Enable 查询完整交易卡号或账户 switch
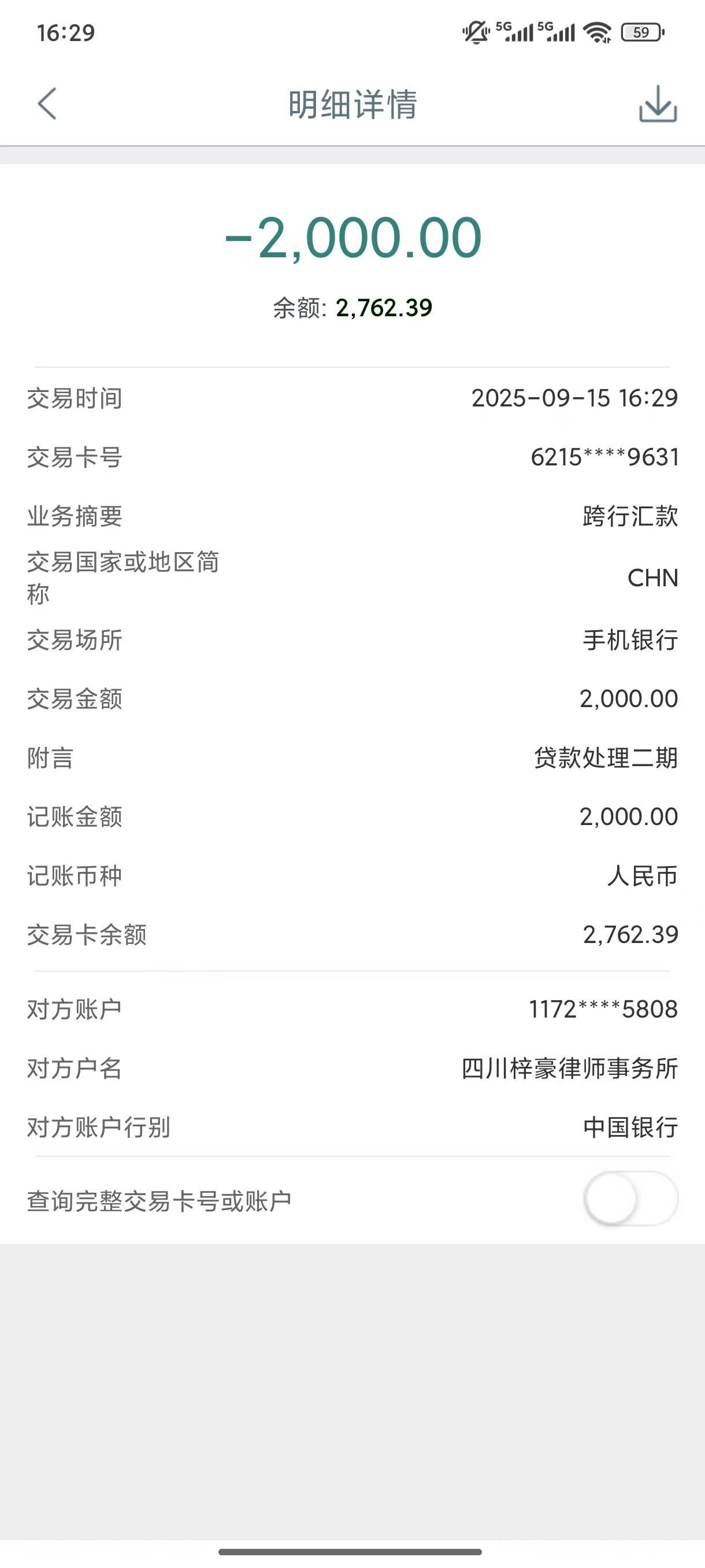 (630, 1199)
